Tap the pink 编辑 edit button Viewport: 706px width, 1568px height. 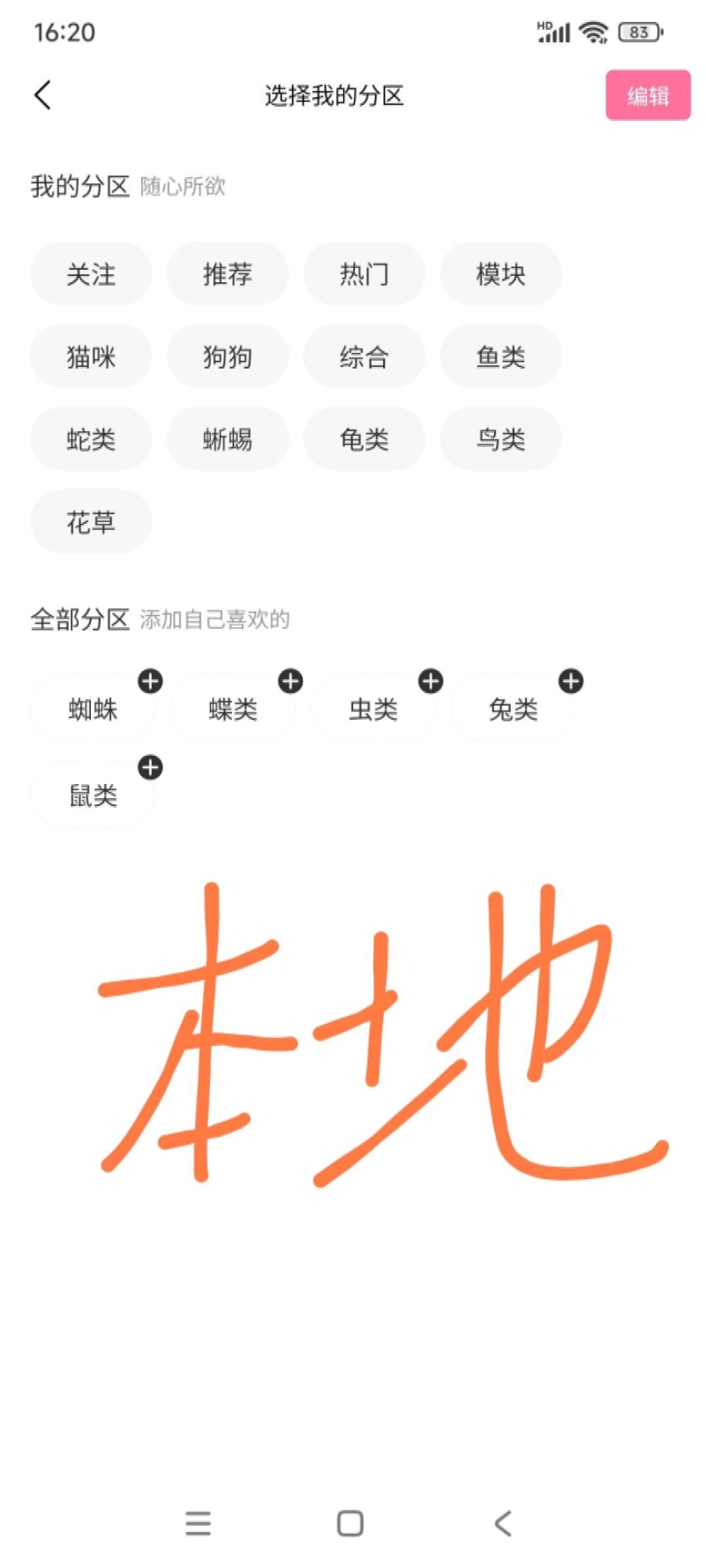648,95
